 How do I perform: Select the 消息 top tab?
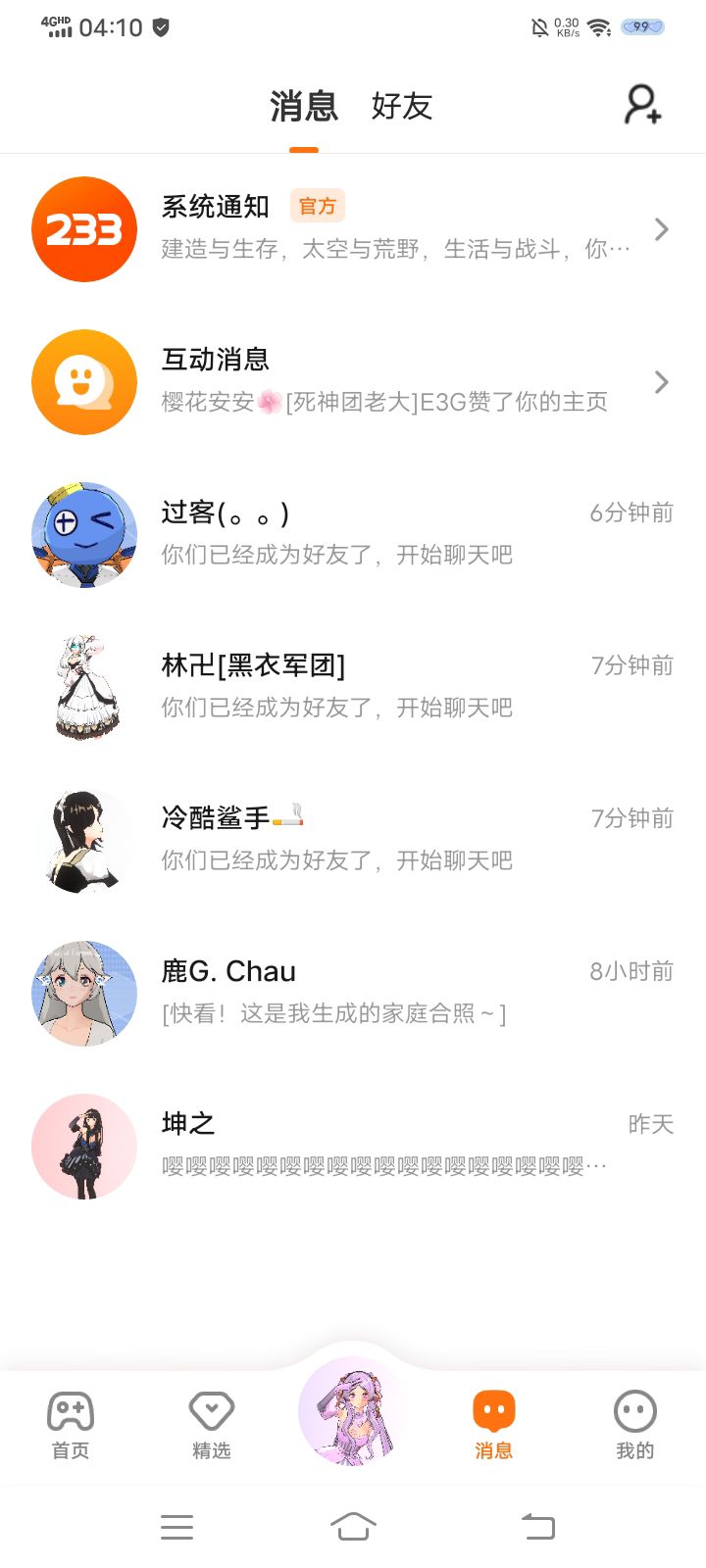click(304, 106)
